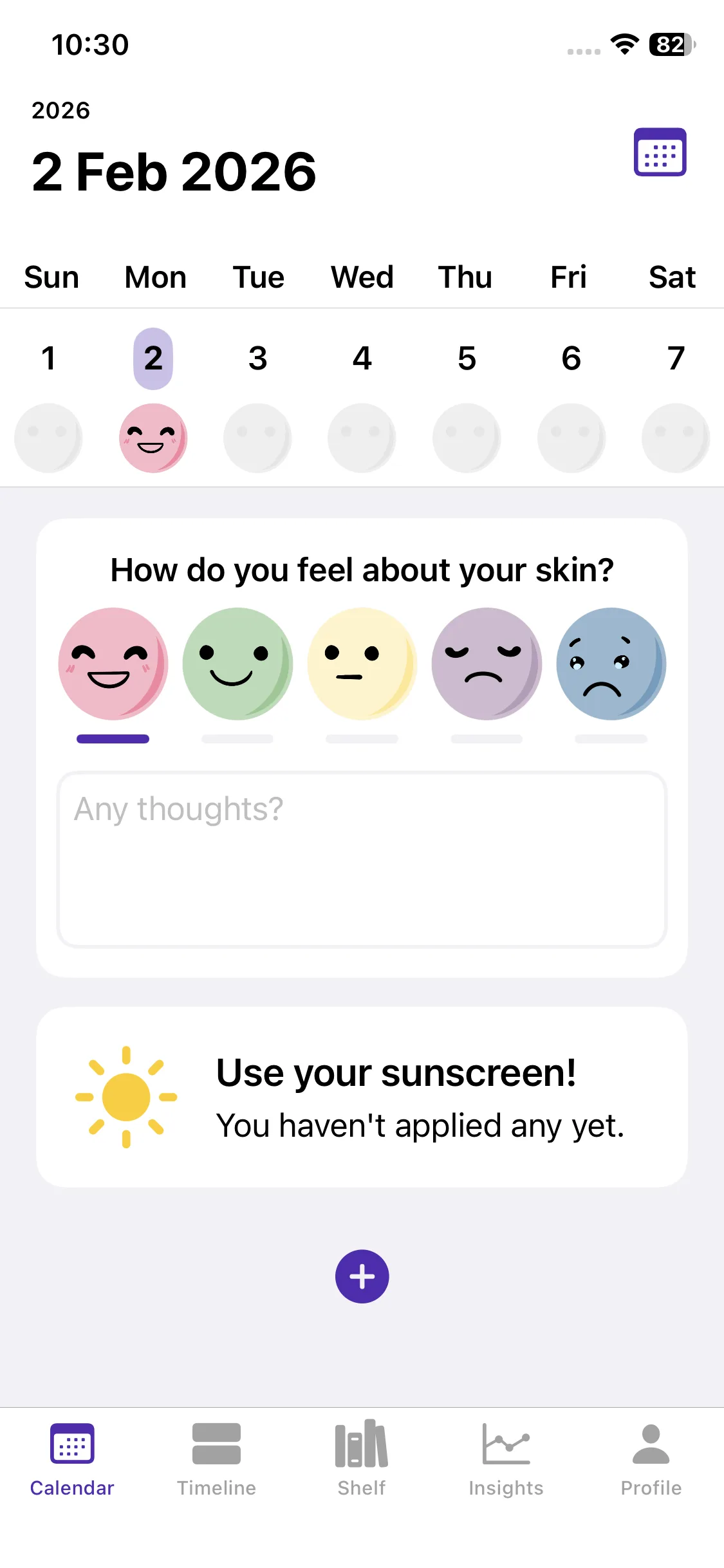Choose the green smiling skin mood
Viewport: 724px width, 1568px height.
(237, 664)
